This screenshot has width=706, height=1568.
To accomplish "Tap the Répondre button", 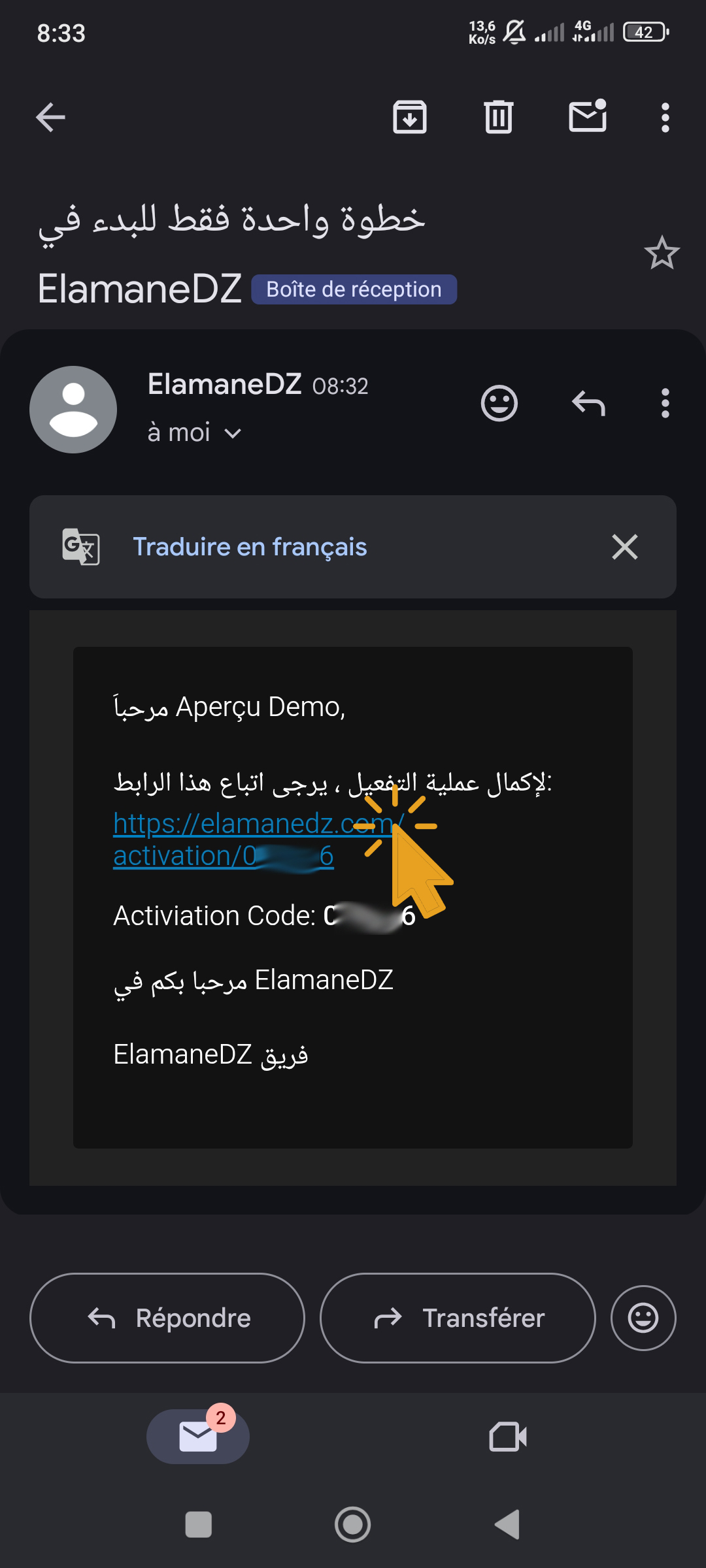I will pyautogui.click(x=167, y=1318).
